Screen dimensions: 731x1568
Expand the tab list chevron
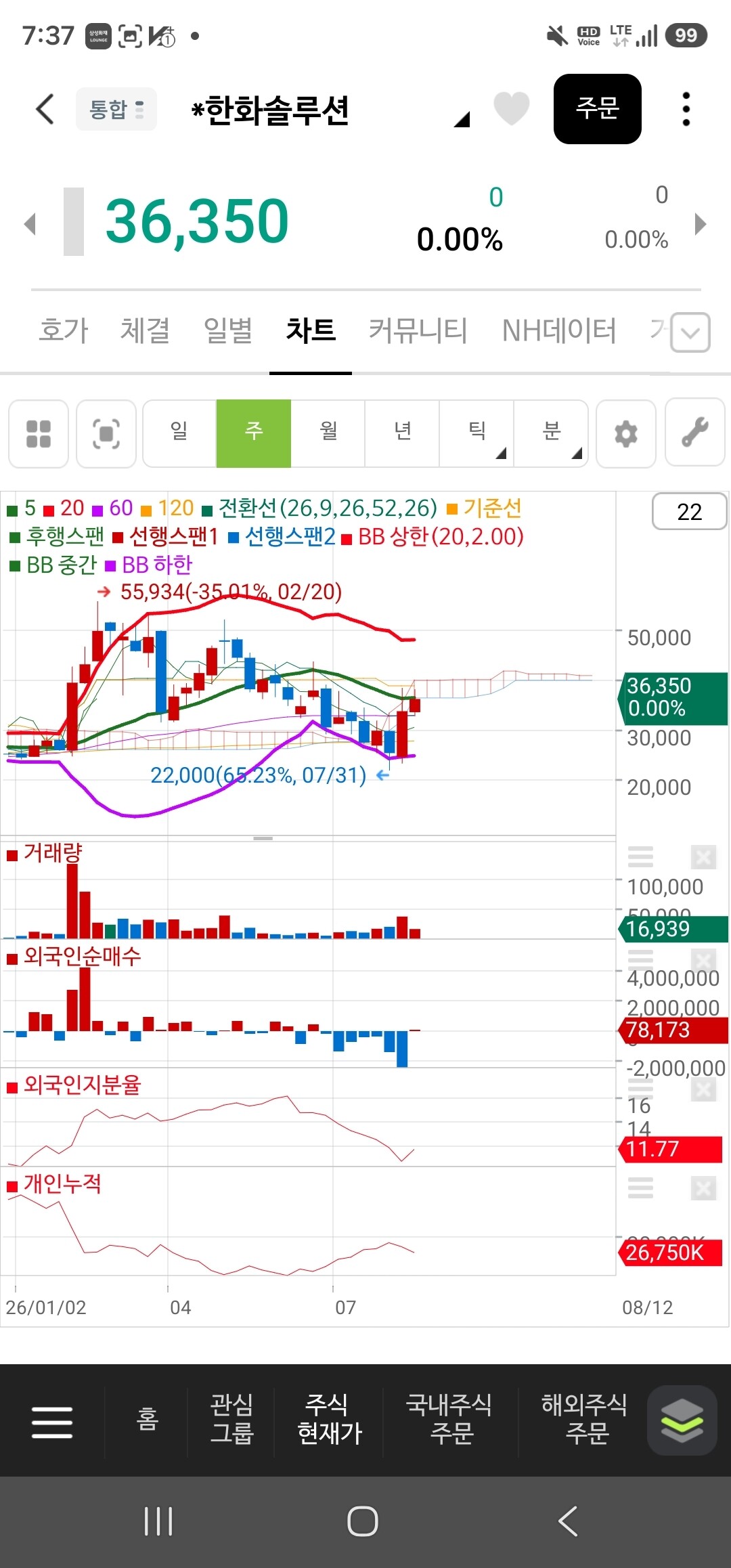690,332
